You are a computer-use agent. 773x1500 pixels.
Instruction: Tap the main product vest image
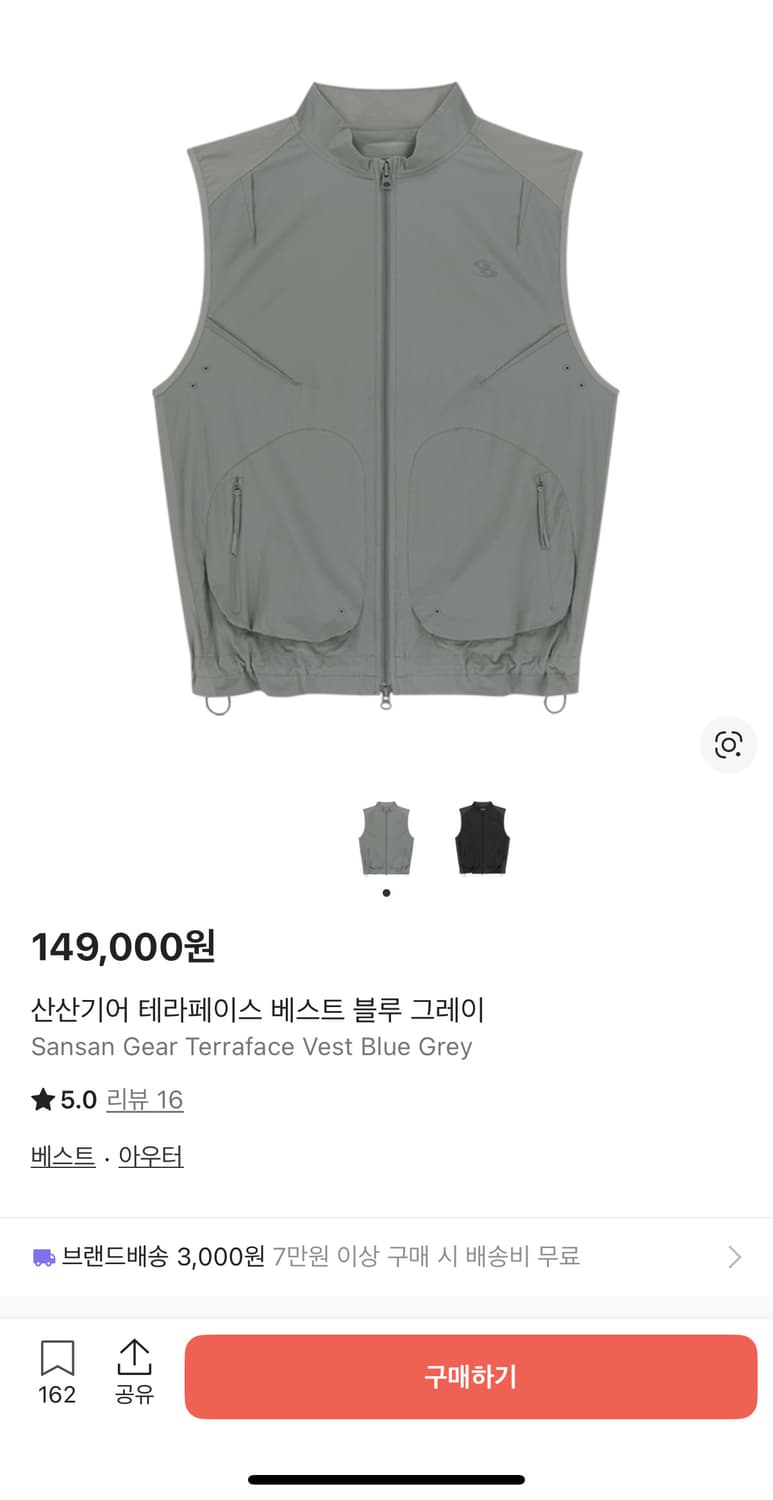[386, 400]
